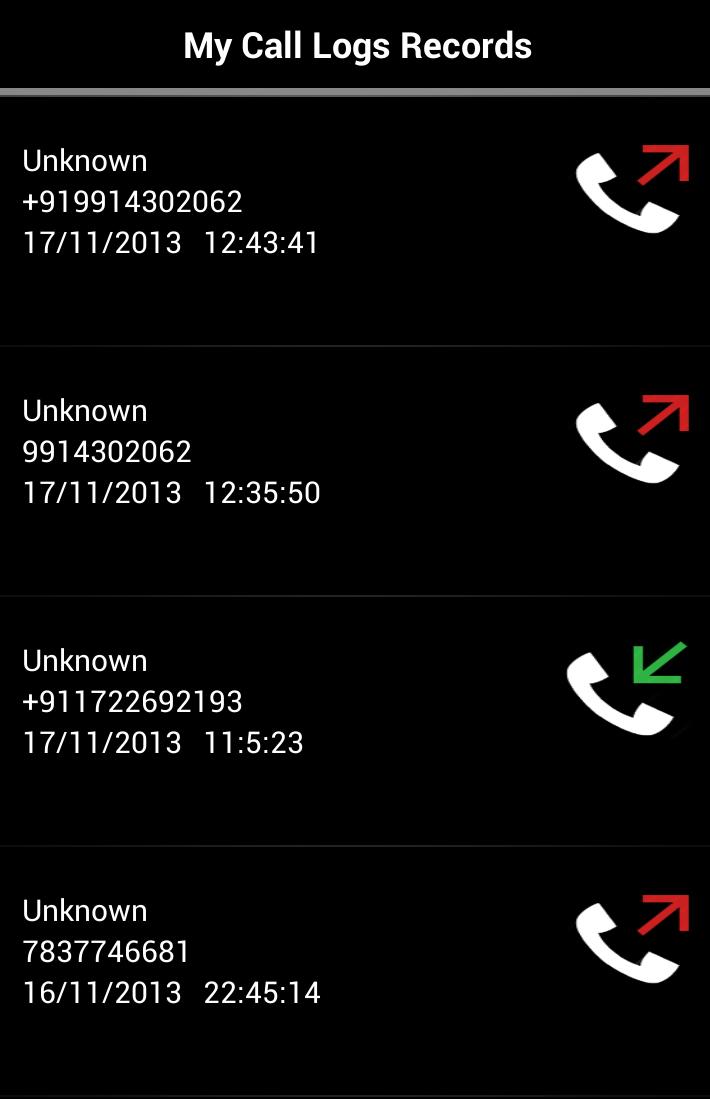The height and width of the screenshot is (1099, 710).
Task: Open the call record for 7837746681
Action: pyautogui.click(x=107, y=952)
